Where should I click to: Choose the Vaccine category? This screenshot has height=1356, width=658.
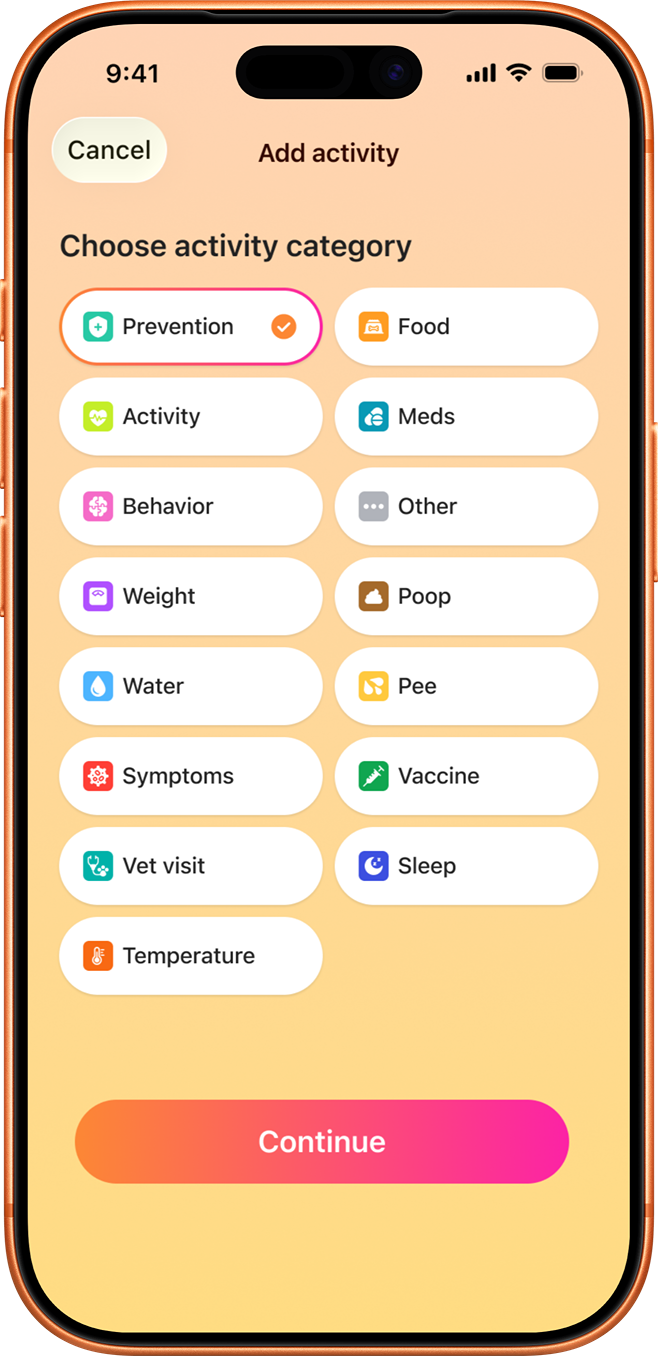tap(466, 777)
